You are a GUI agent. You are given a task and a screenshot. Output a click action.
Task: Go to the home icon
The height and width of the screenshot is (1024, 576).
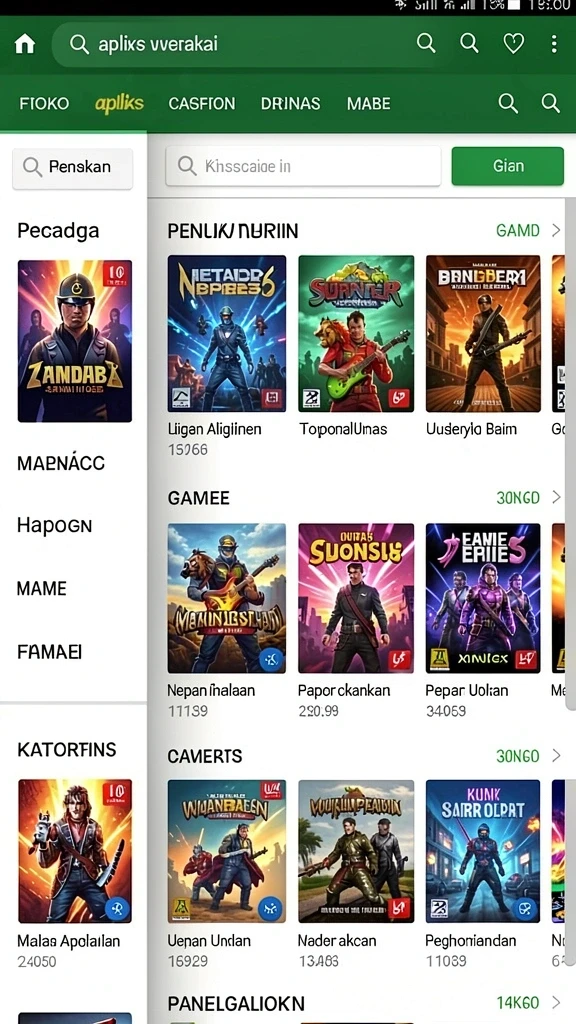tap(25, 44)
